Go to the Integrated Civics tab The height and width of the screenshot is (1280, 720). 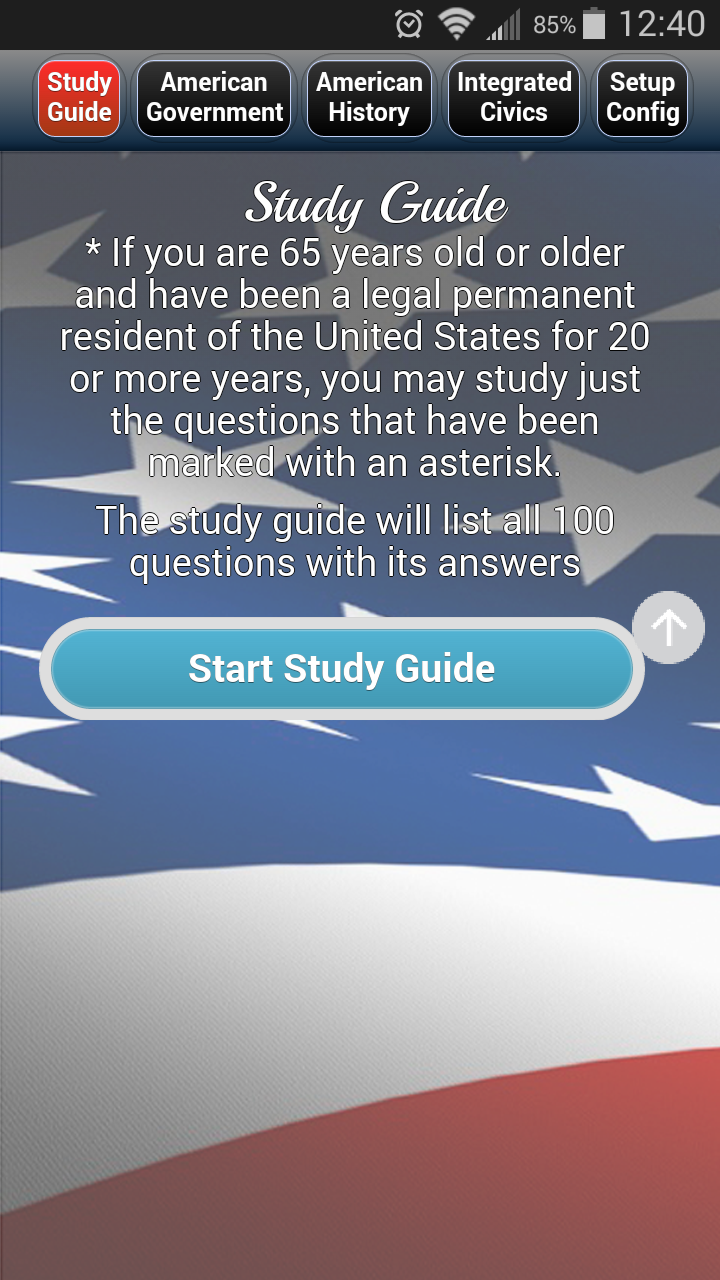click(514, 97)
